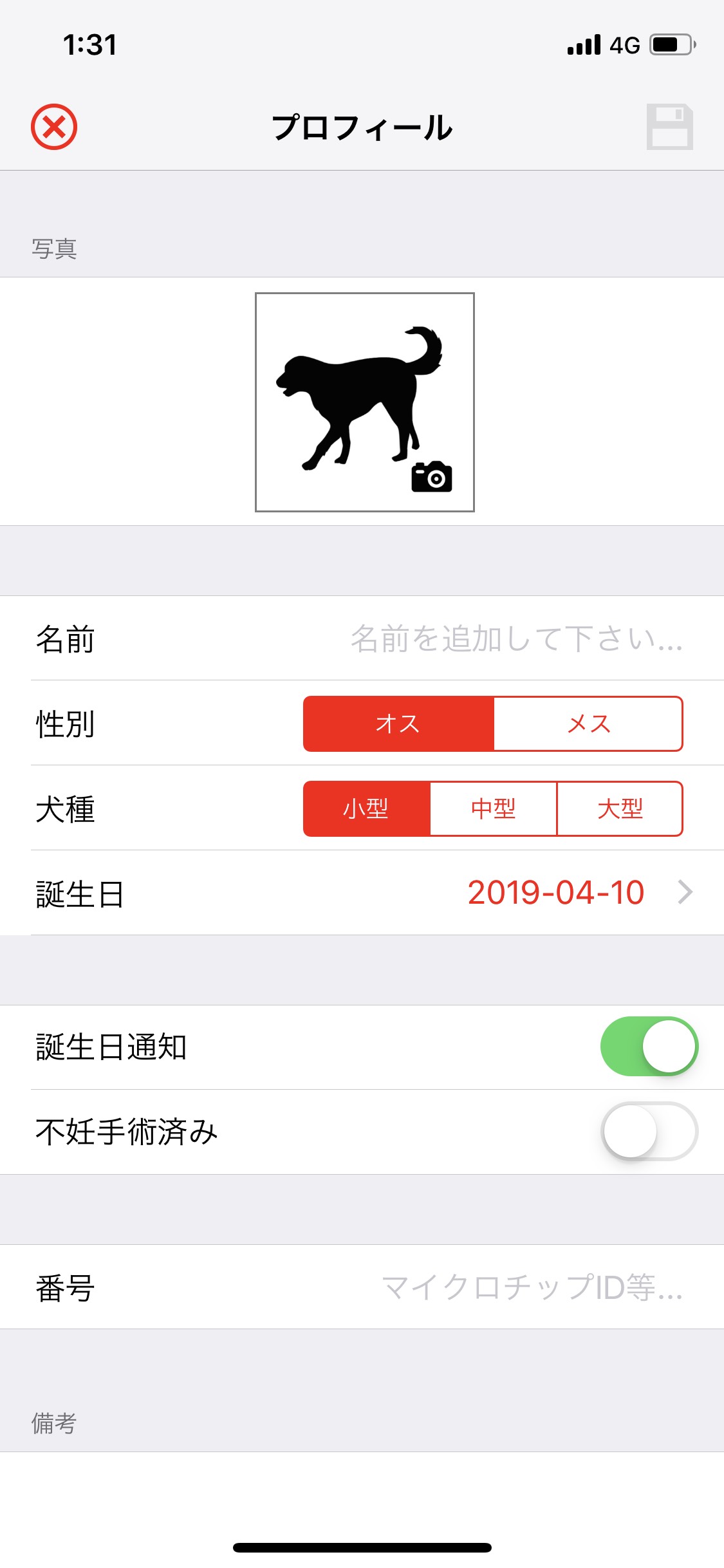This screenshot has width=724, height=1568.
Task: Tap the 番号 microchip ID field
Action: tap(531, 1287)
